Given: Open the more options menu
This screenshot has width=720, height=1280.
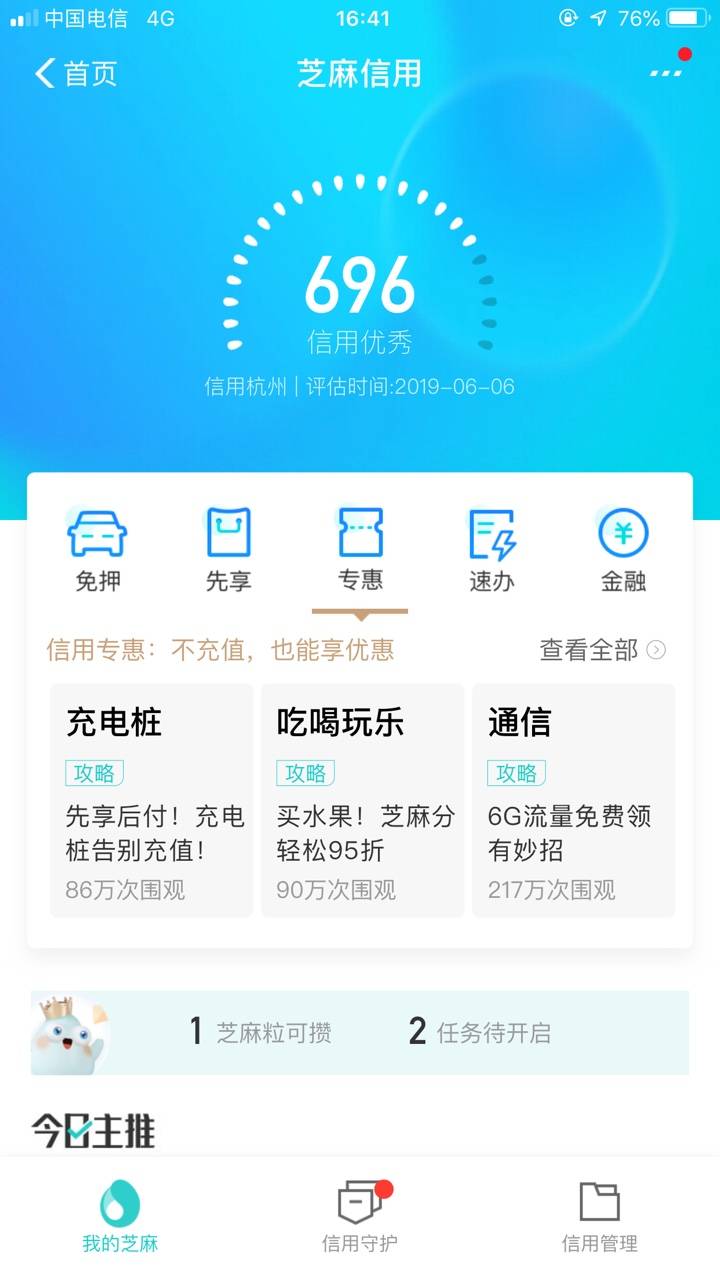Looking at the screenshot, I should tap(667, 71).
